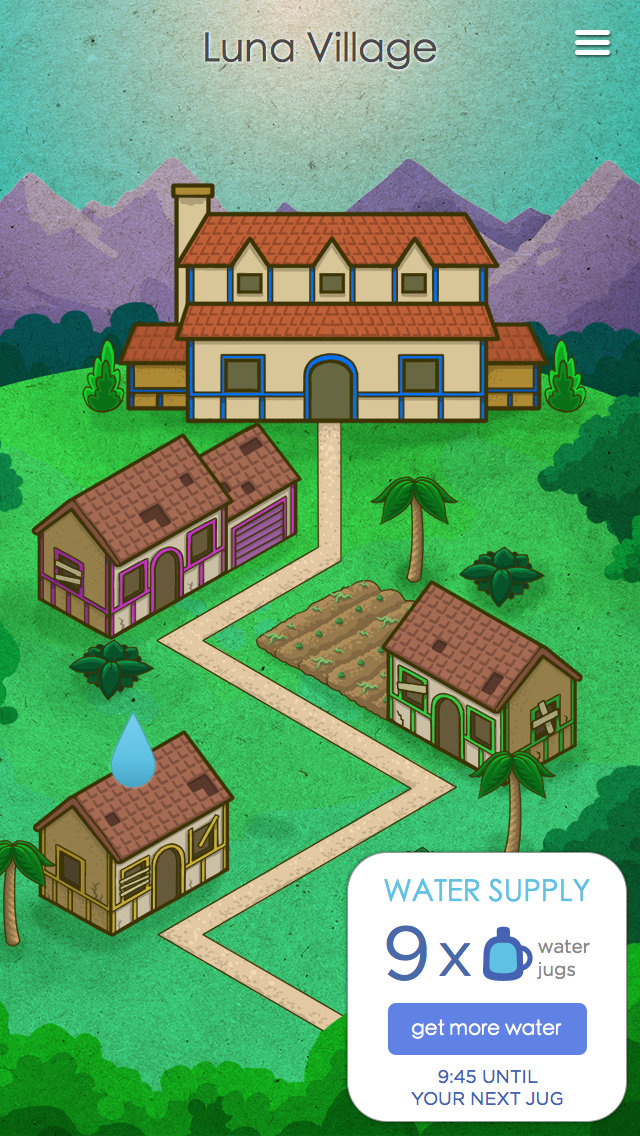Tap the get more water button
This screenshot has height=1136, width=640.
point(487,1029)
